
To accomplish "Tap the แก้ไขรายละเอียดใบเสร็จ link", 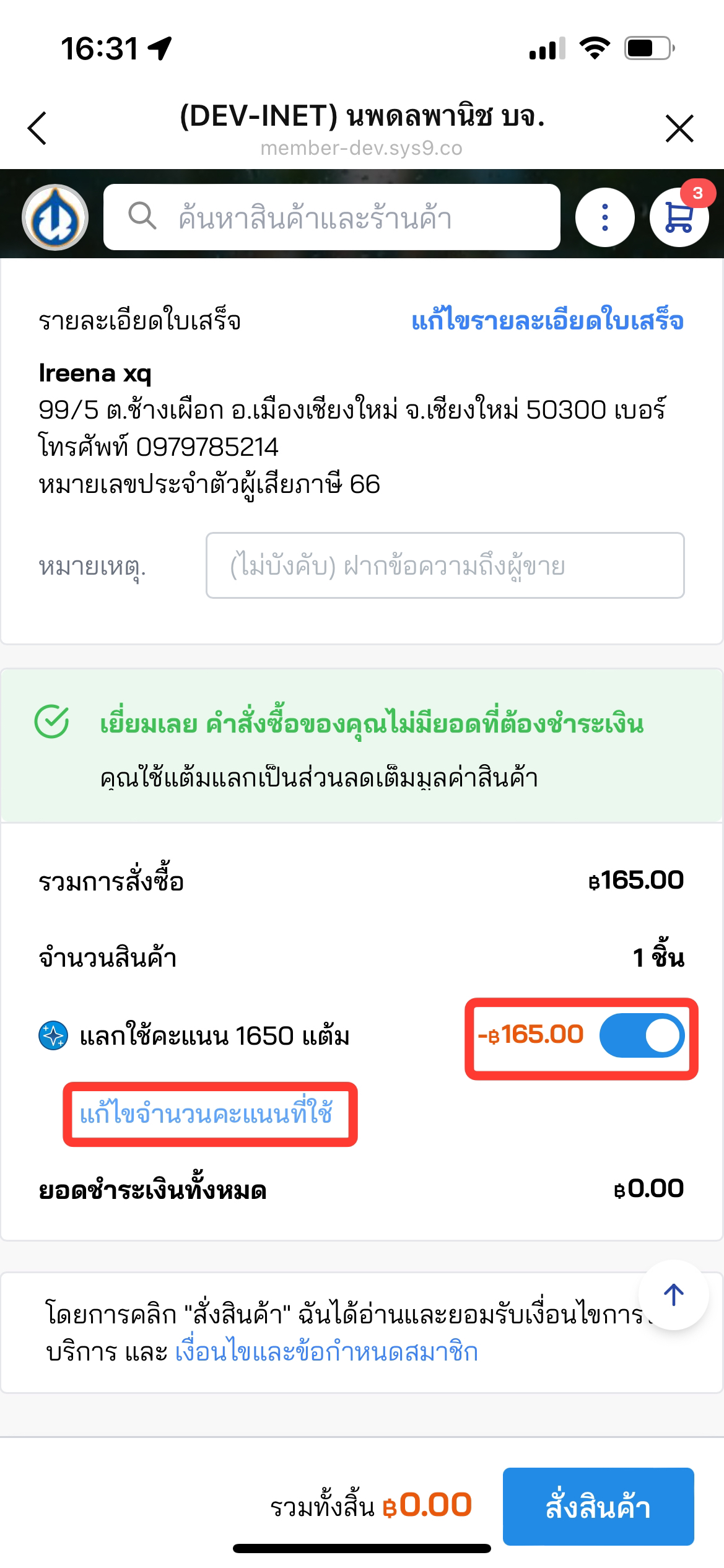I will click(547, 321).
